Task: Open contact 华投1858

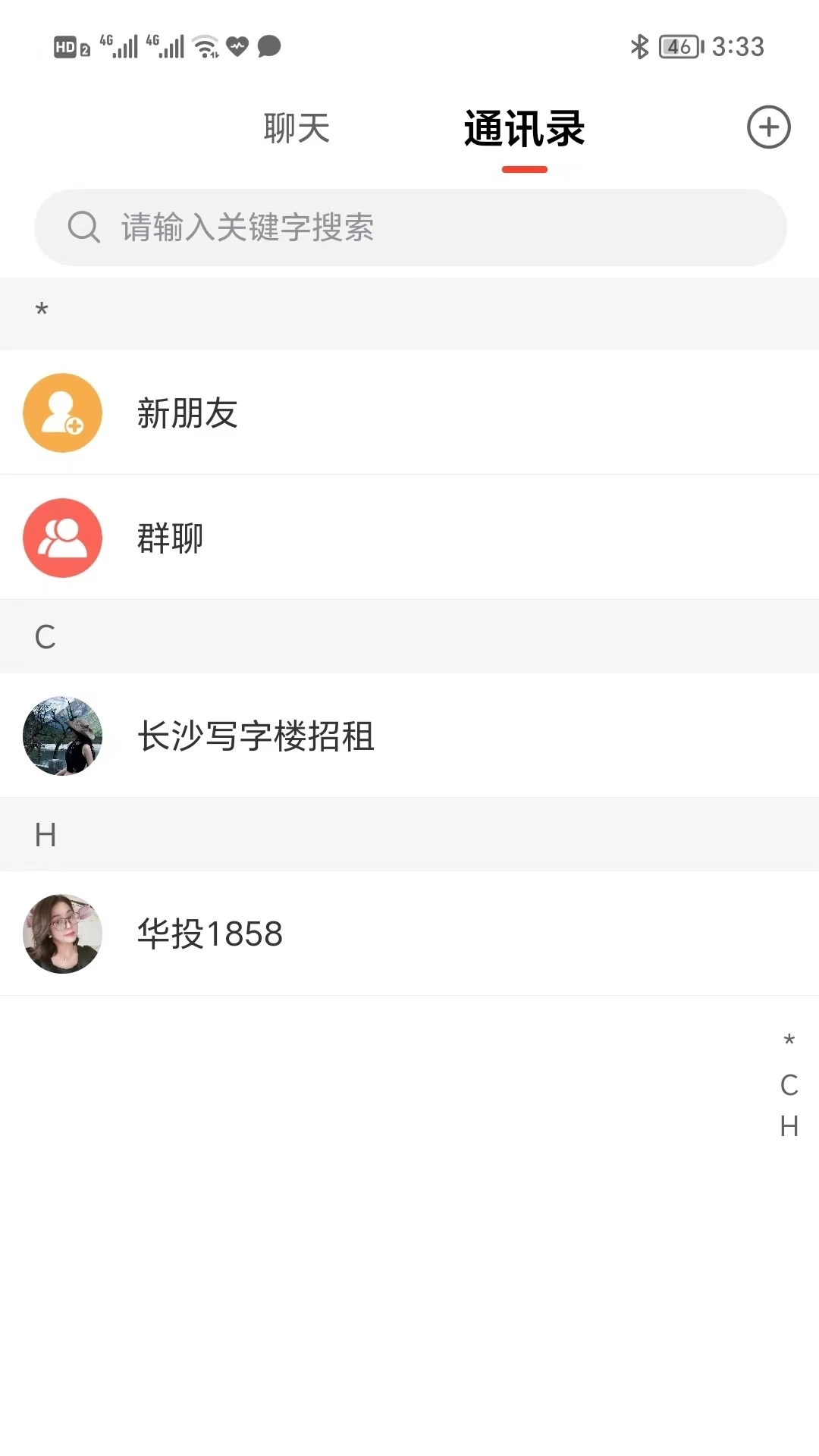Action: click(210, 934)
